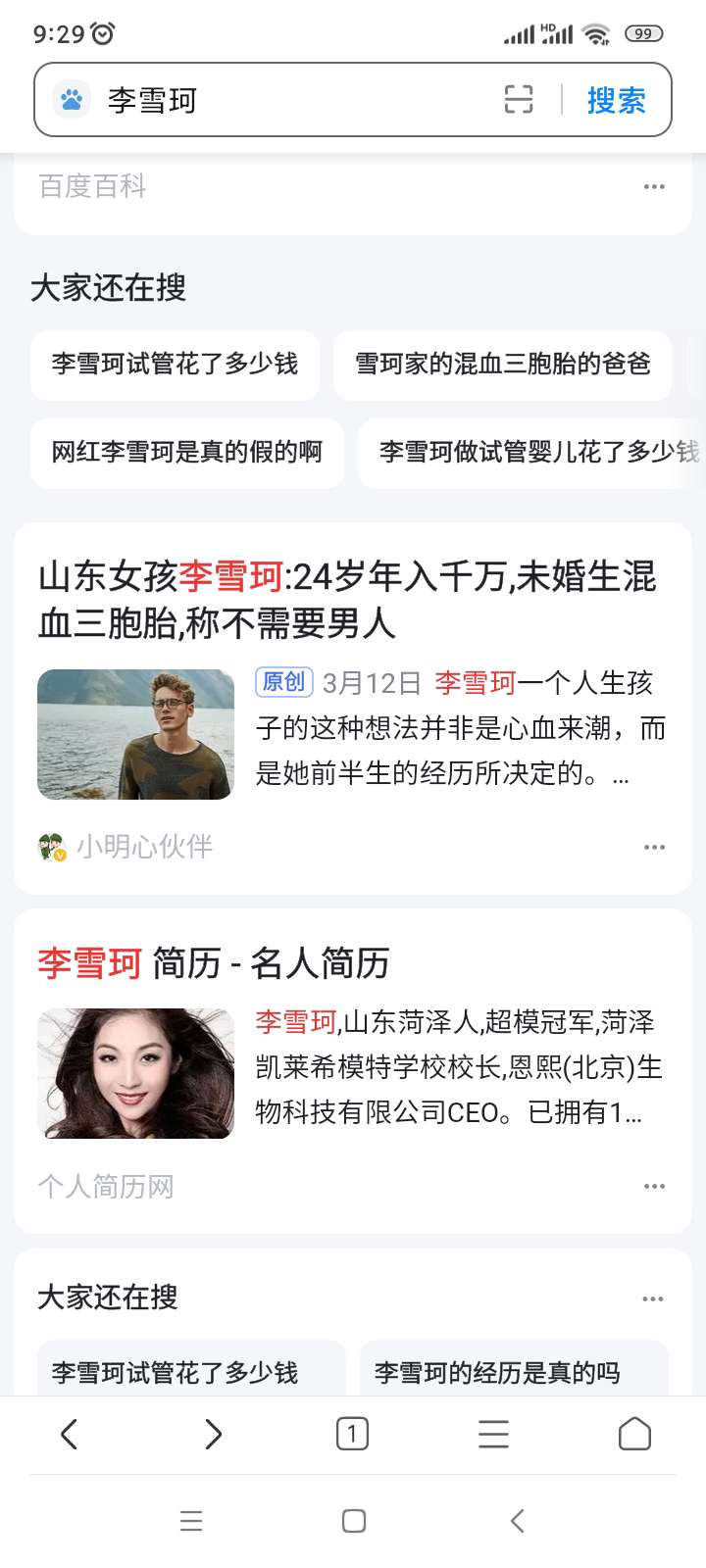706x1568 pixels.
Task: Tap the 搜索 button
Action: (x=616, y=100)
